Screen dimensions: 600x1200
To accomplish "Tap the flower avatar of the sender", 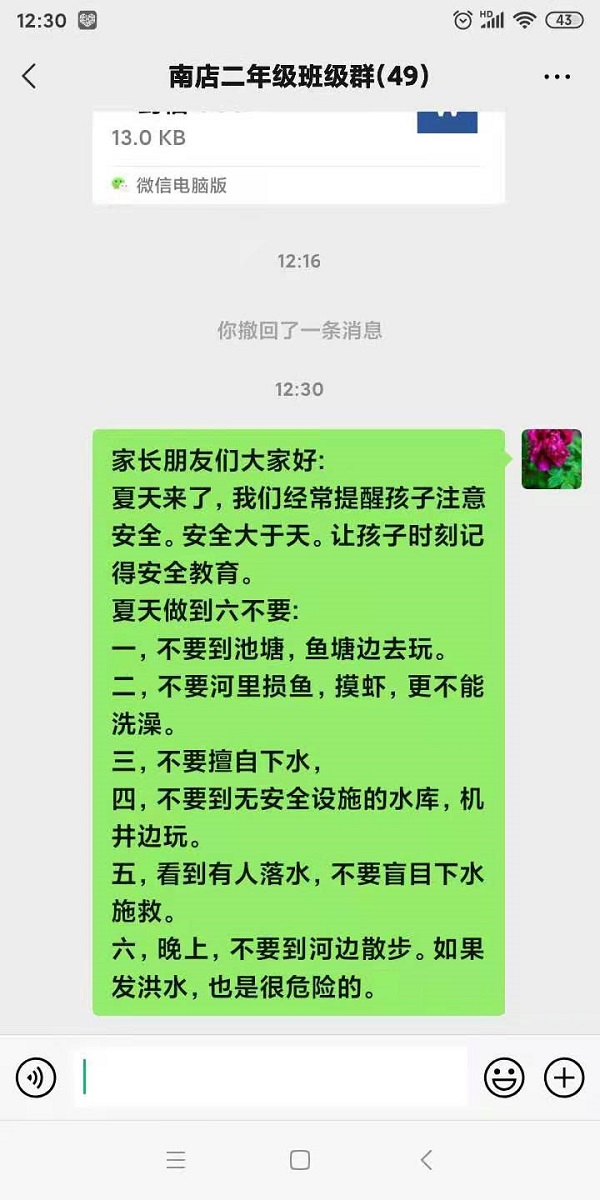I will point(551,459).
